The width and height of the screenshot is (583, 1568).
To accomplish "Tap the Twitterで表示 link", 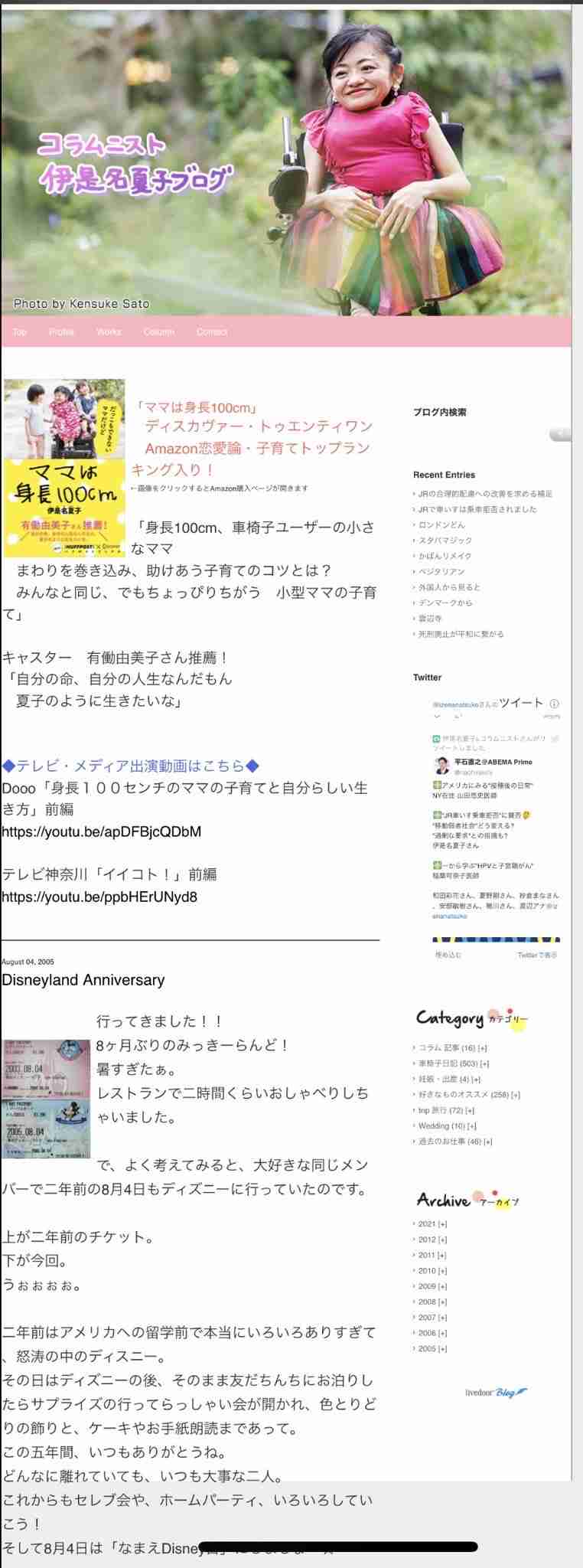I will 537,955.
